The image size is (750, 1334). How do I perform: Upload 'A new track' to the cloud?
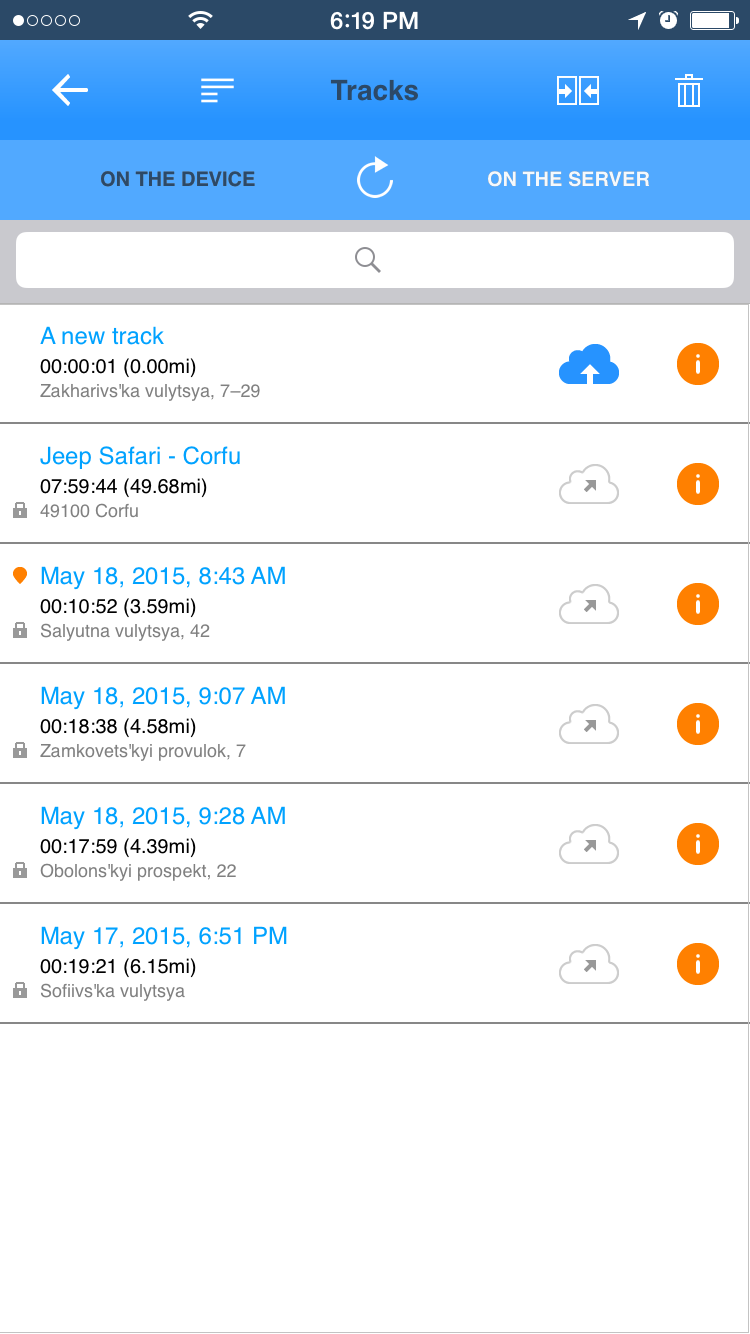pos(589,364)
